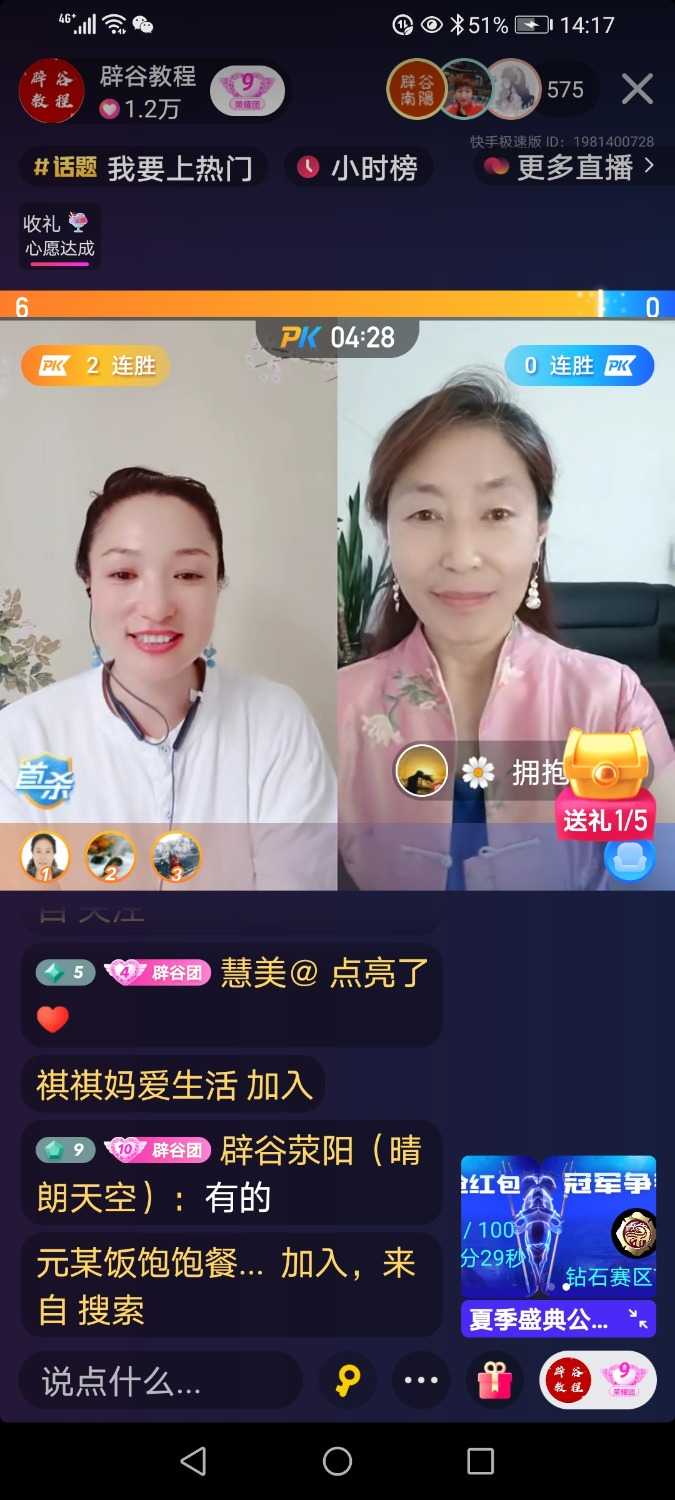Tap the 首杀 first-kill badge
Screen dimensions: 675x1500
pos(45,782)
